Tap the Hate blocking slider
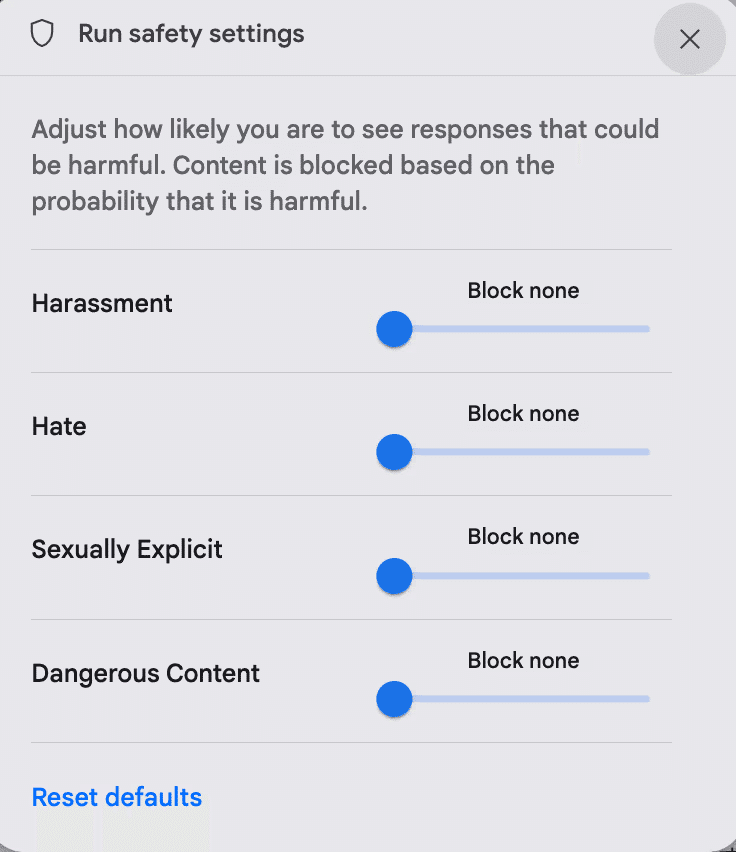The height and width of the screenshot is (852, 736). [x=395, y=452]
